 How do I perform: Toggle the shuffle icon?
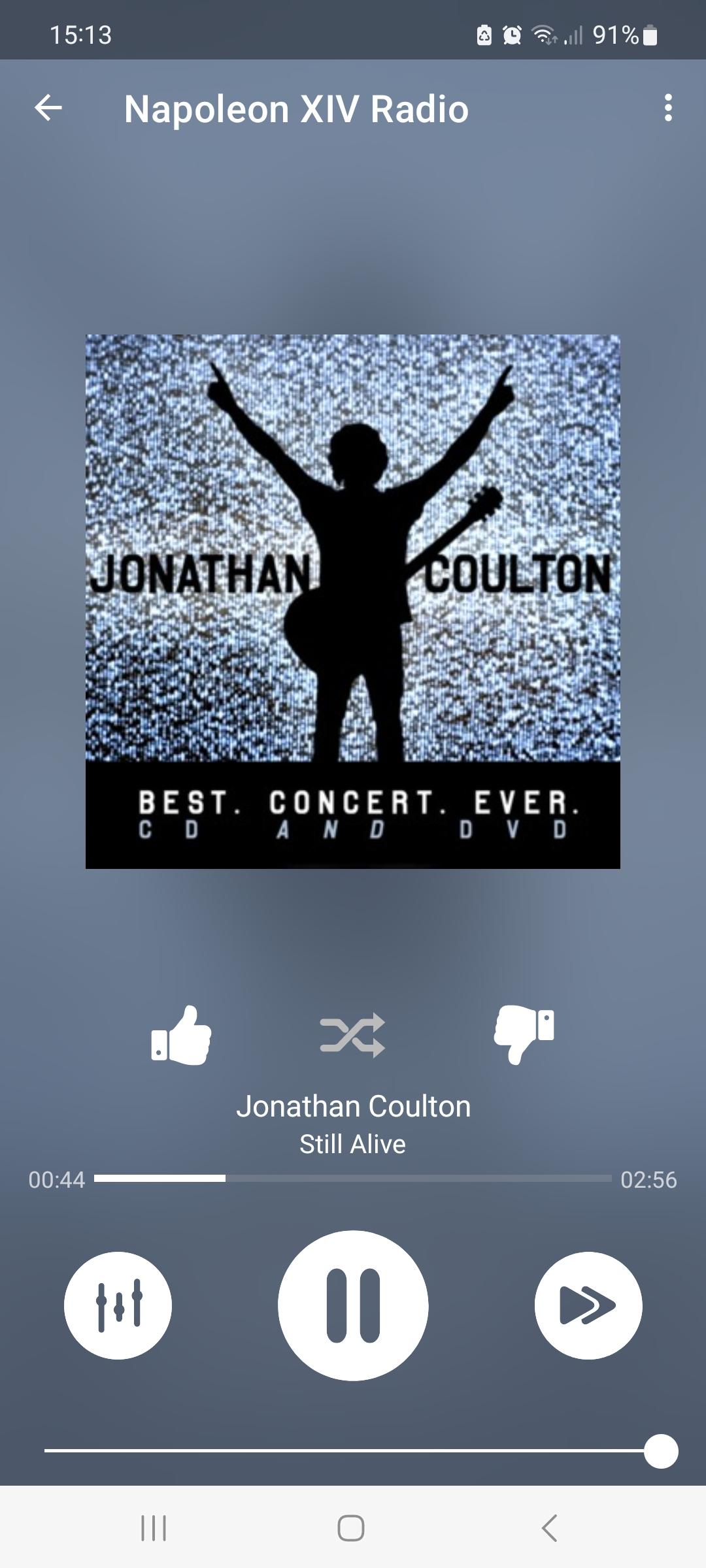352,1035
